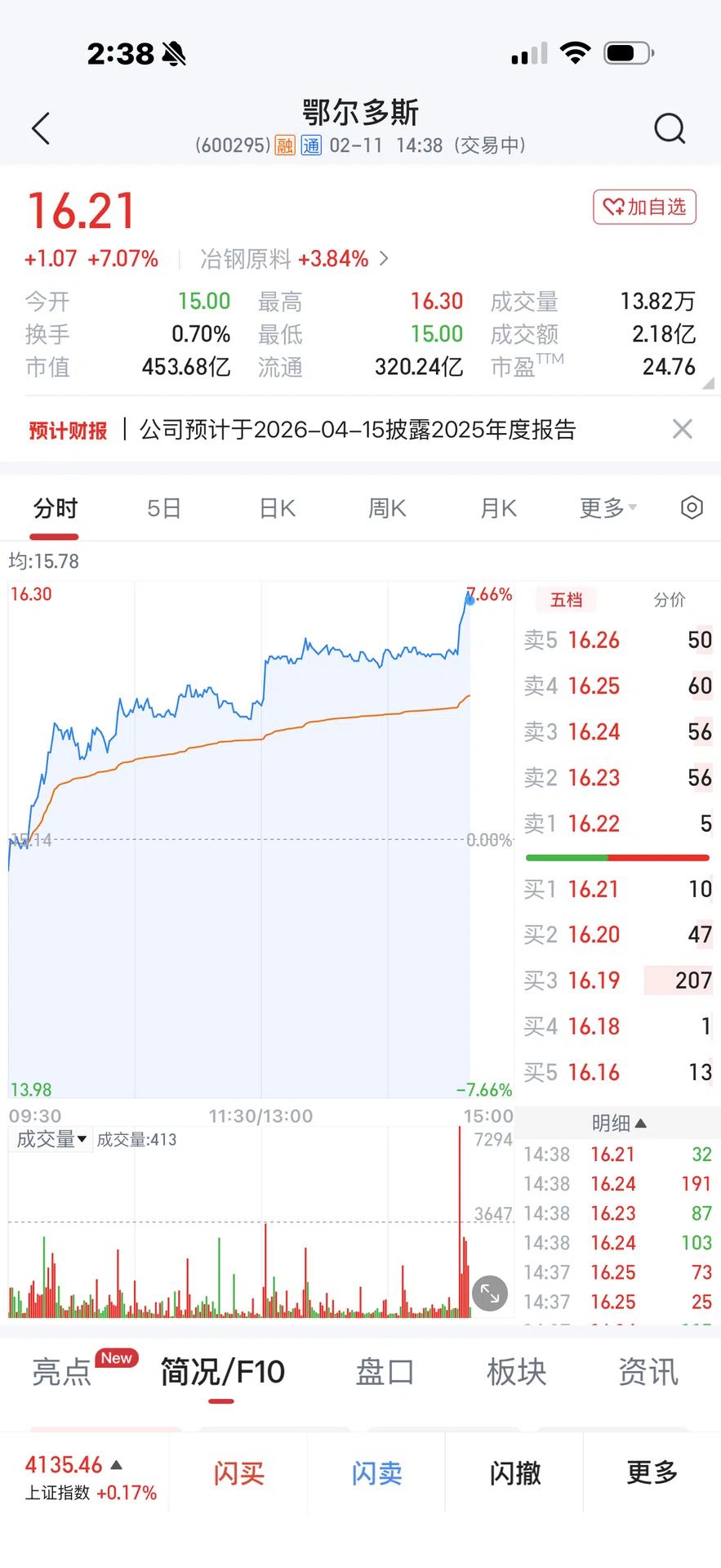The image size is (721, 1568).
Task: Switch to the 盘口 tab
Action: pos(385,1372)
